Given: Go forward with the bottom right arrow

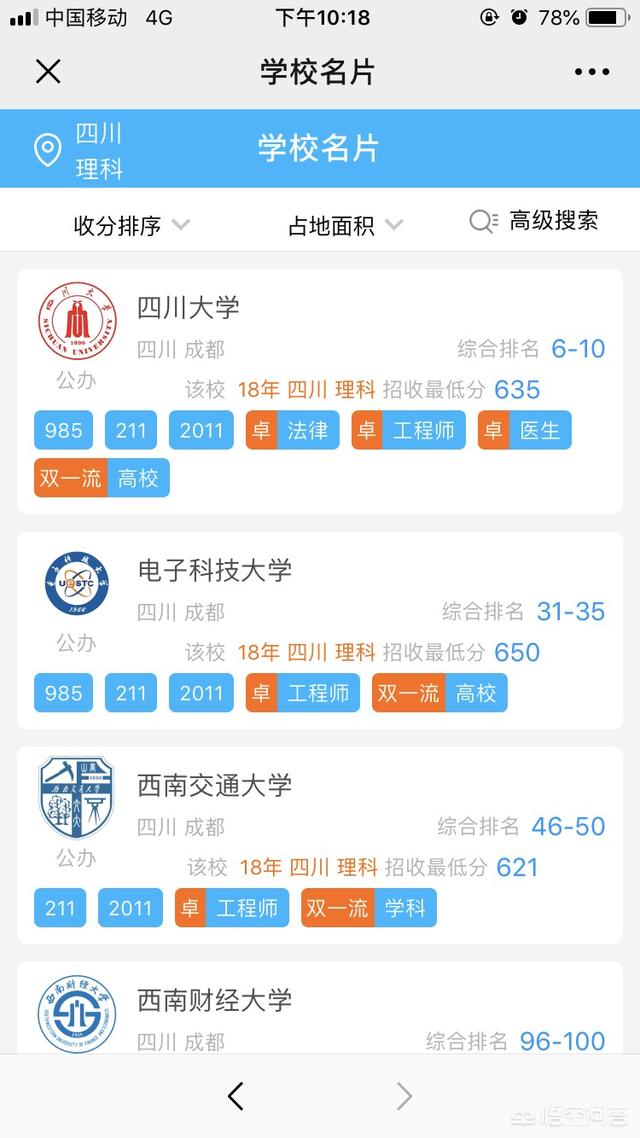Looking at the screenshot, I should click(404, 1096).
